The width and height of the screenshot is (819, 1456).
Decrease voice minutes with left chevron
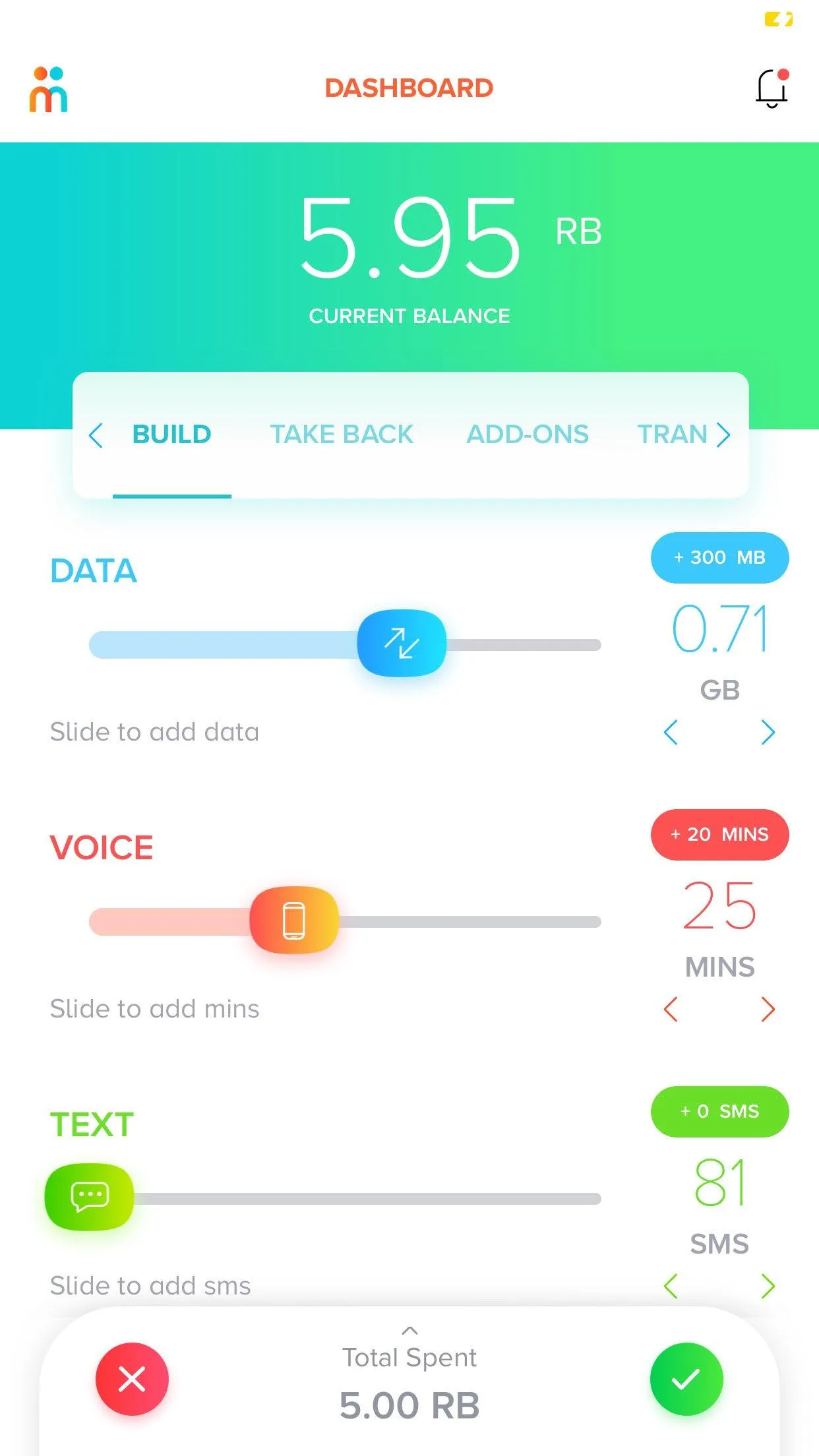(671, 1009)
